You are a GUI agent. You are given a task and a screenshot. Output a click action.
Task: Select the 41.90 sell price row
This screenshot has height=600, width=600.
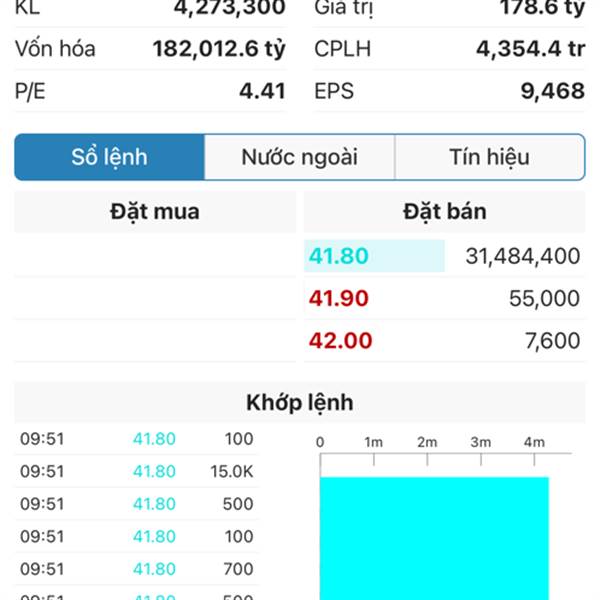click(443, 298)
